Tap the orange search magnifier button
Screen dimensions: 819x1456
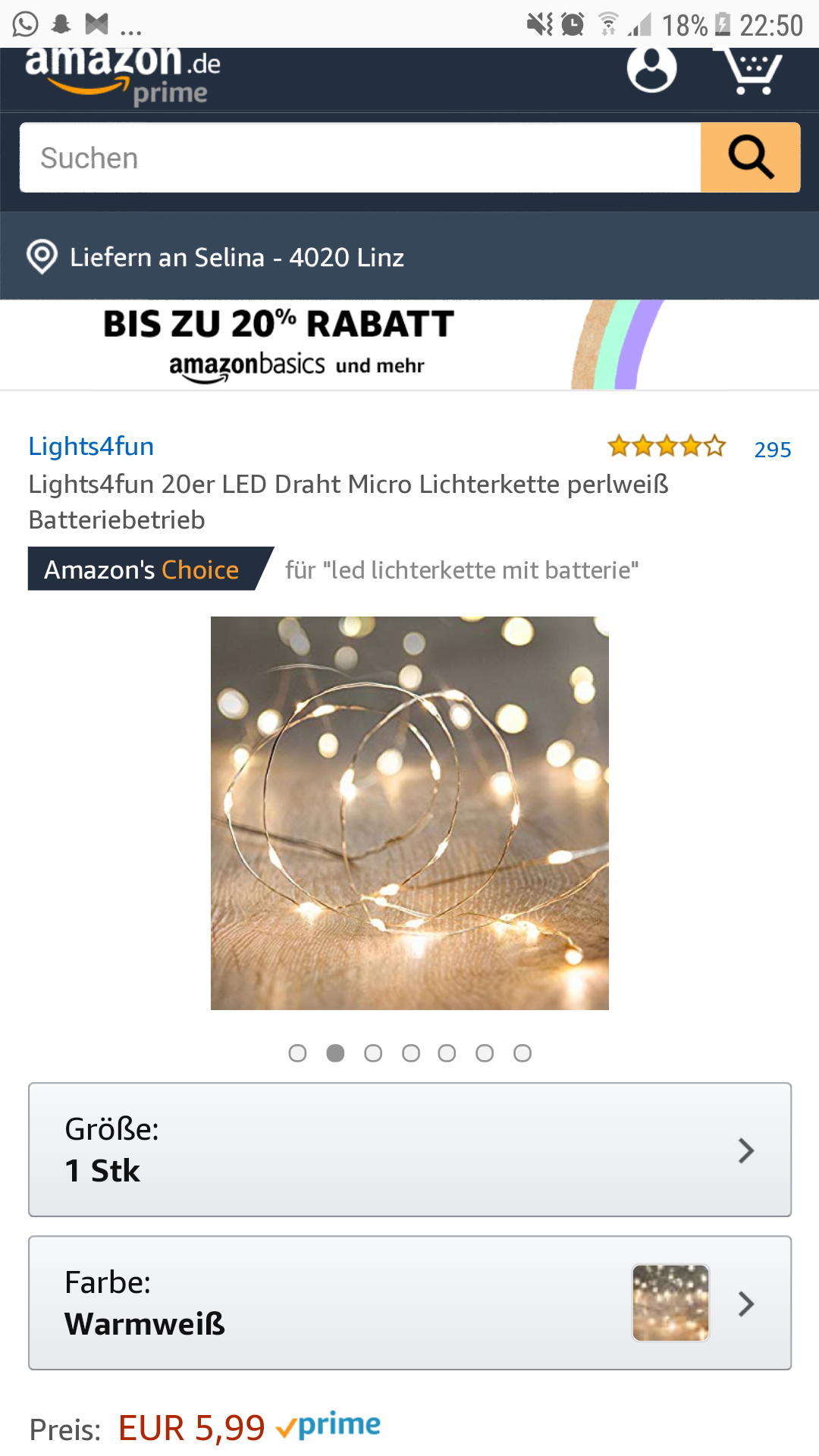coord(750,158)
